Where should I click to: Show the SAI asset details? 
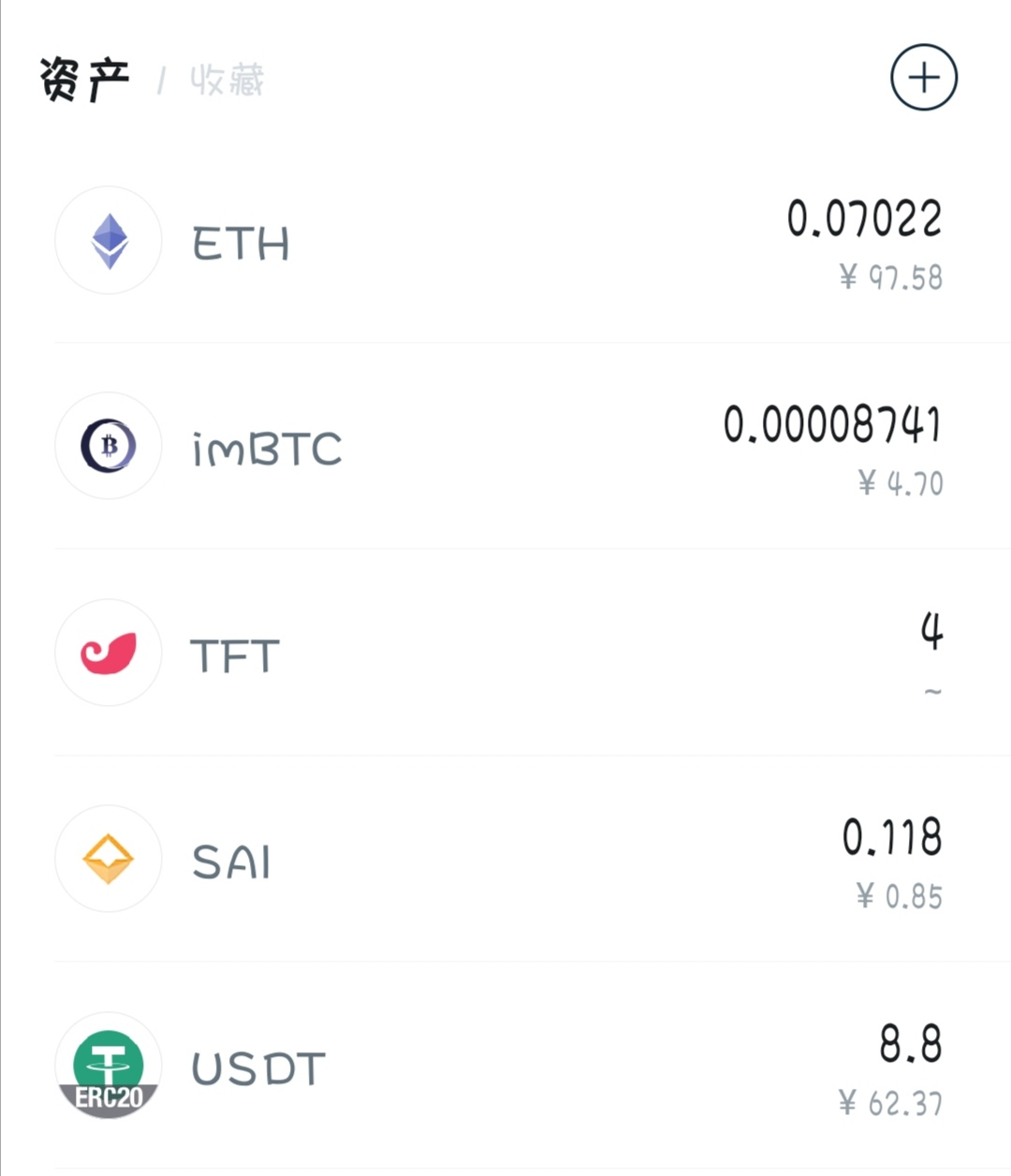pyautogui.click(x=505, y=860)
